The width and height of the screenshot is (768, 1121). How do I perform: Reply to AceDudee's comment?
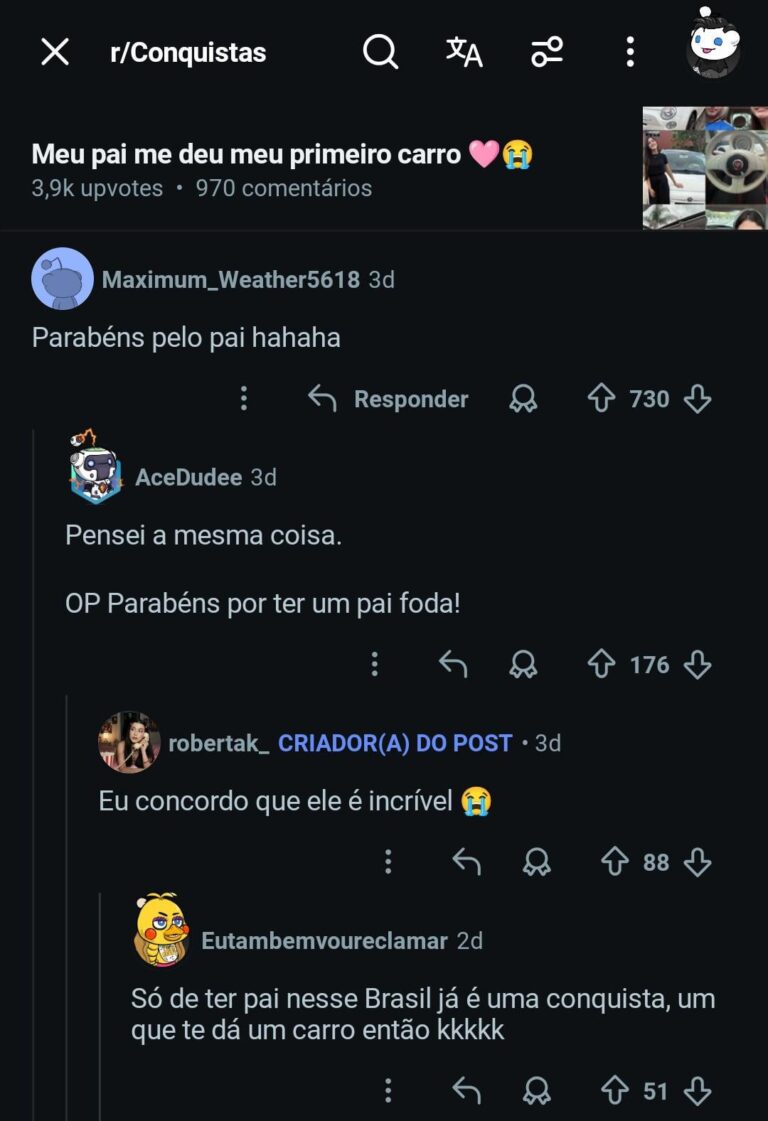[453, 664]
